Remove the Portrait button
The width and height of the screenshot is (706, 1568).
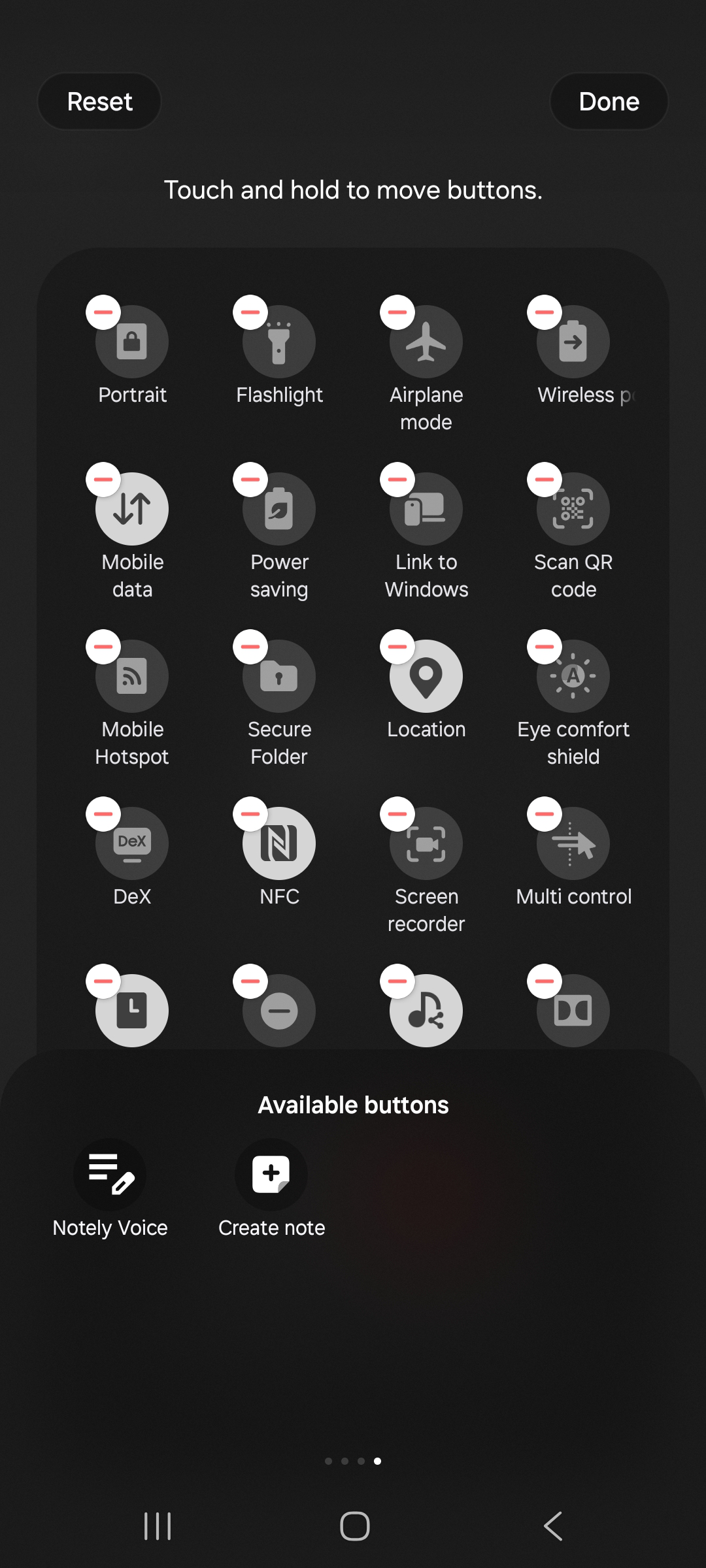click(103, 312)
